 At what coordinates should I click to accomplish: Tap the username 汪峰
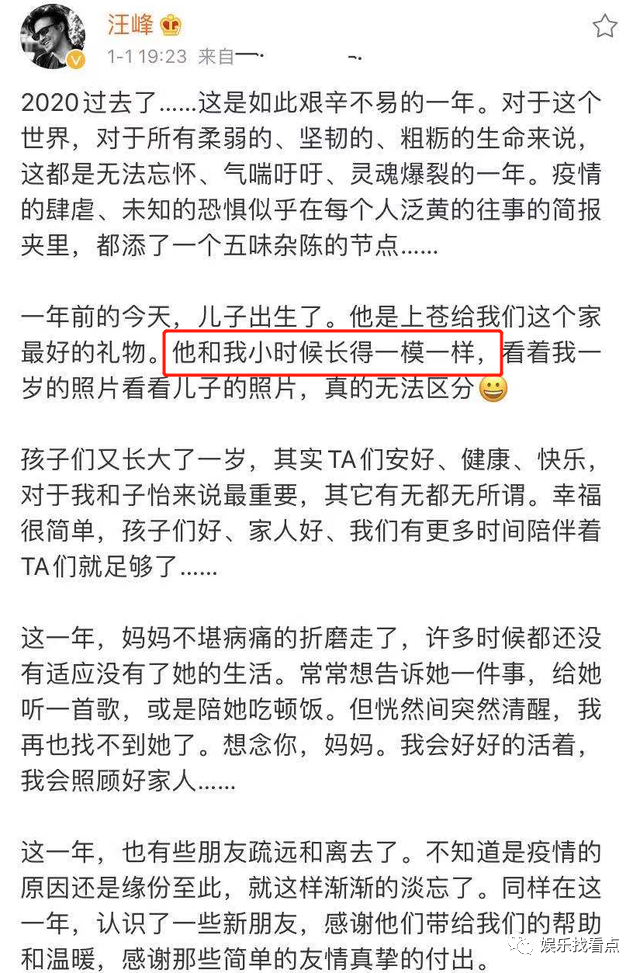click(130, 24)
